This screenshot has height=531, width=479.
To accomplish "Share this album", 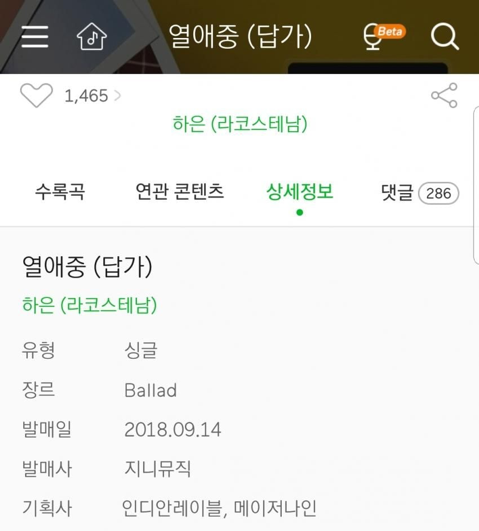I will (x=444, y=95).
